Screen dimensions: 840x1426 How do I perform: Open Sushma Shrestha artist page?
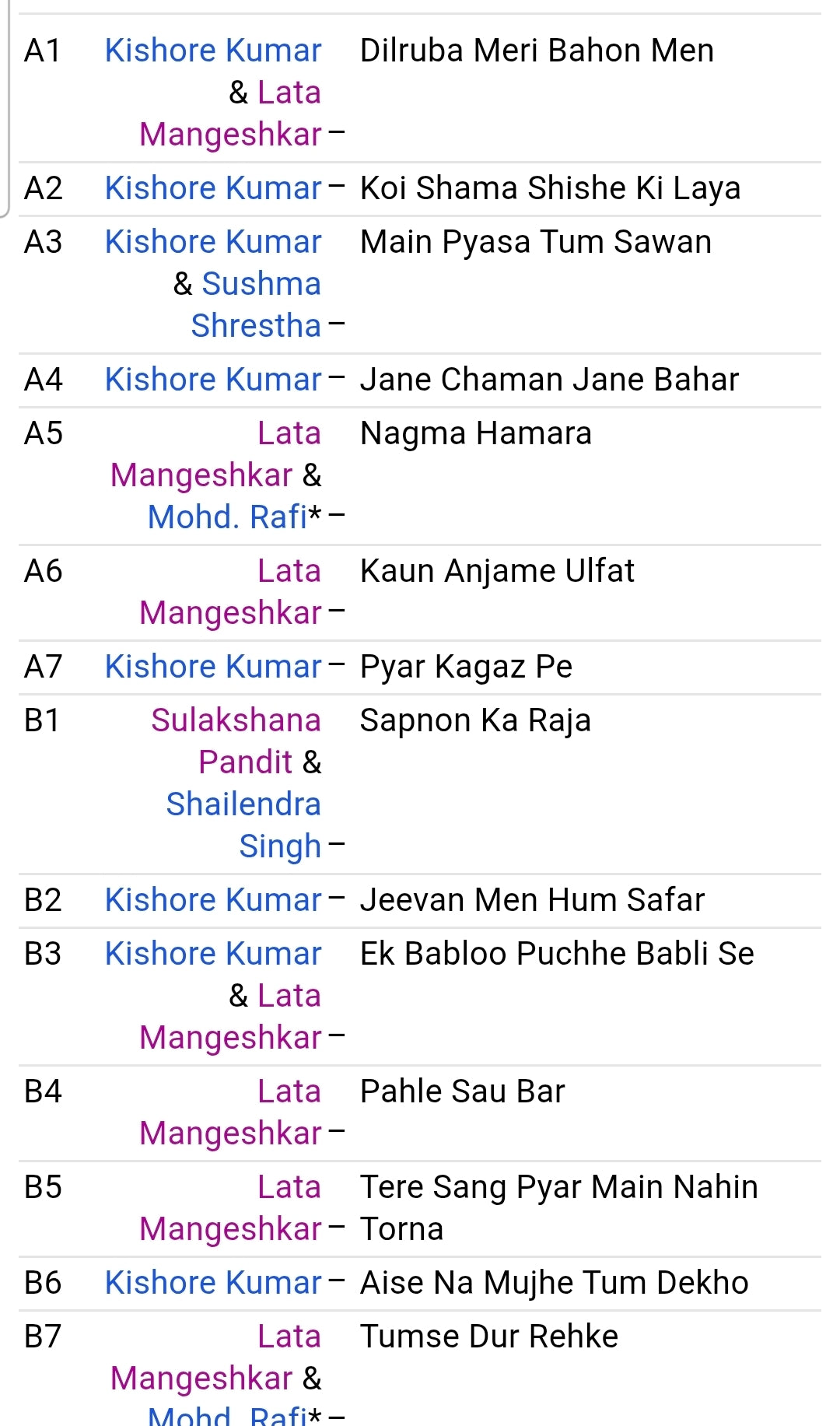(x=257, y=305)
